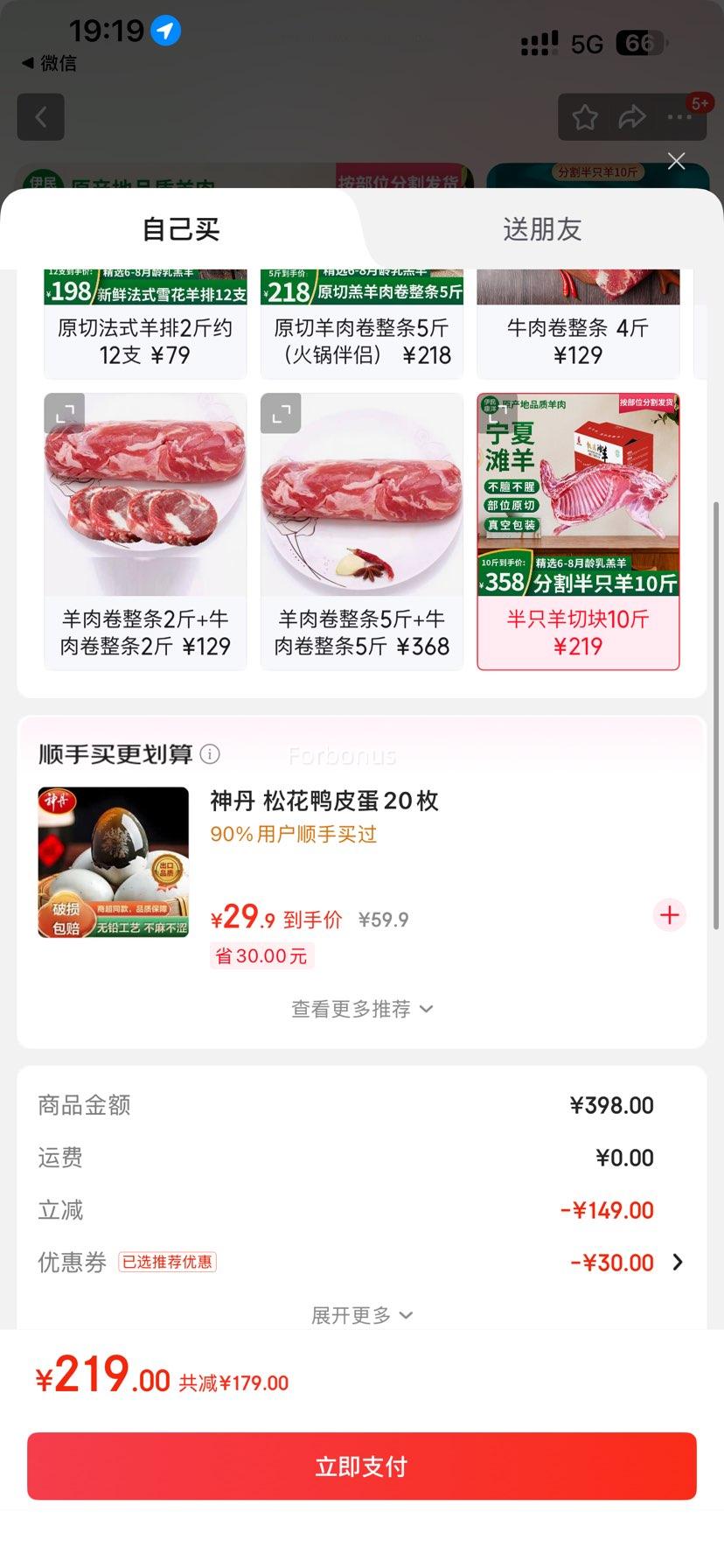Expand 查看更多推荐
724x1568 pixels.
(x=362, y=1009)
